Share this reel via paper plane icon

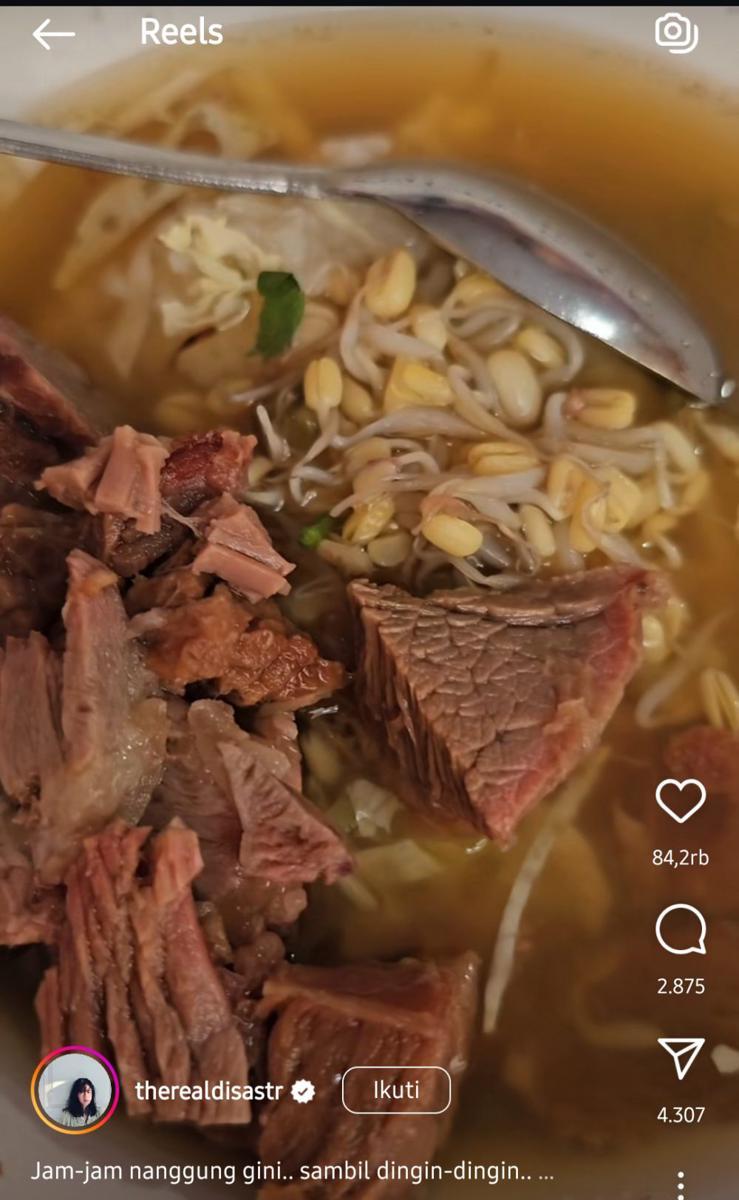pos(681,1059)
